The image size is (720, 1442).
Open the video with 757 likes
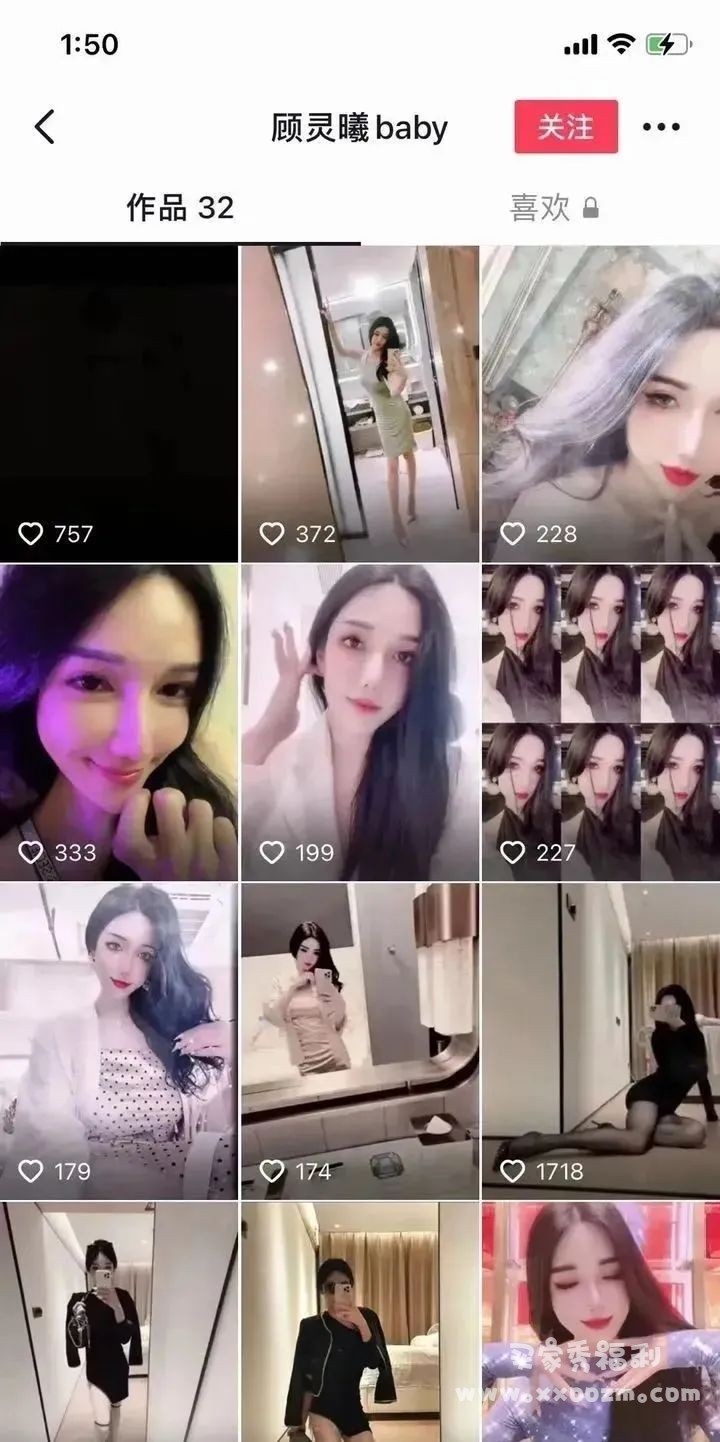click(119, 404)
